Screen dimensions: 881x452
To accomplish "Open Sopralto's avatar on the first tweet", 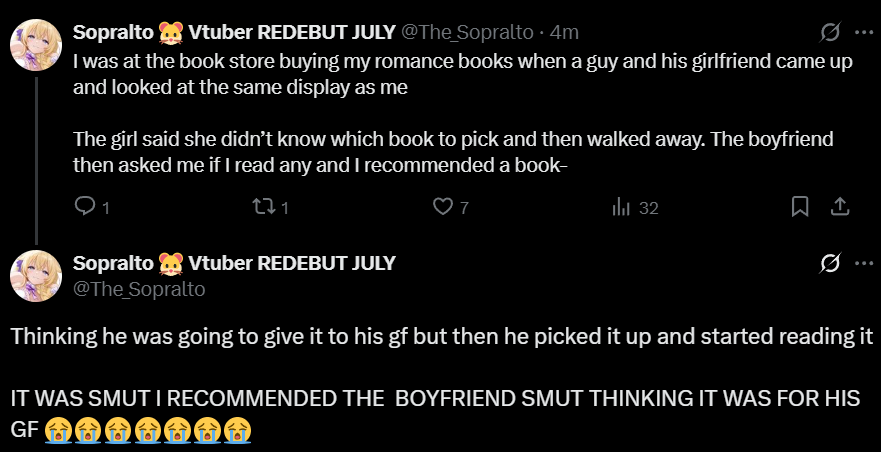I will click(37, 46).
